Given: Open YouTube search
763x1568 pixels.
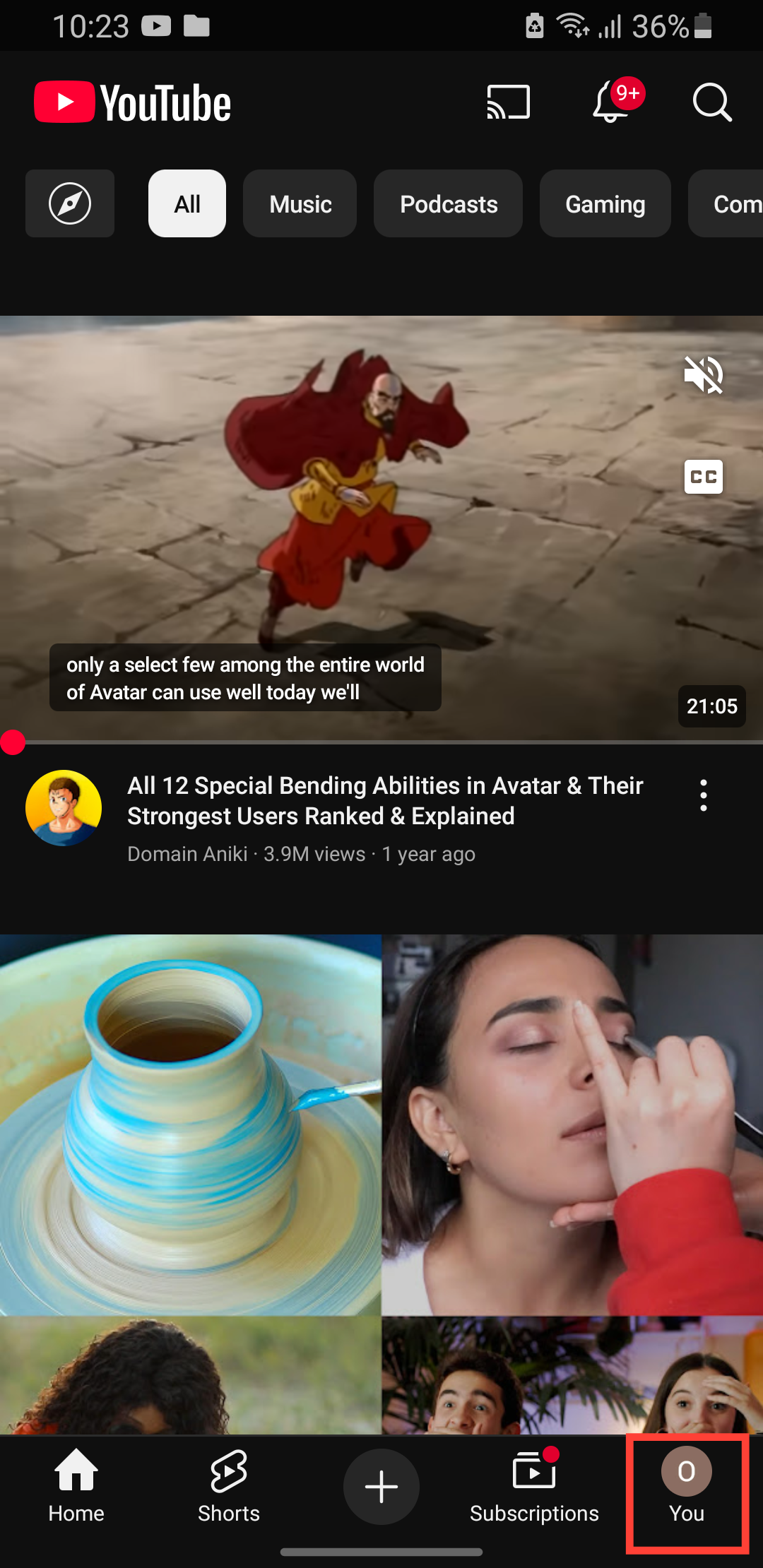Looking at the screenshot, I should [711, 102].
